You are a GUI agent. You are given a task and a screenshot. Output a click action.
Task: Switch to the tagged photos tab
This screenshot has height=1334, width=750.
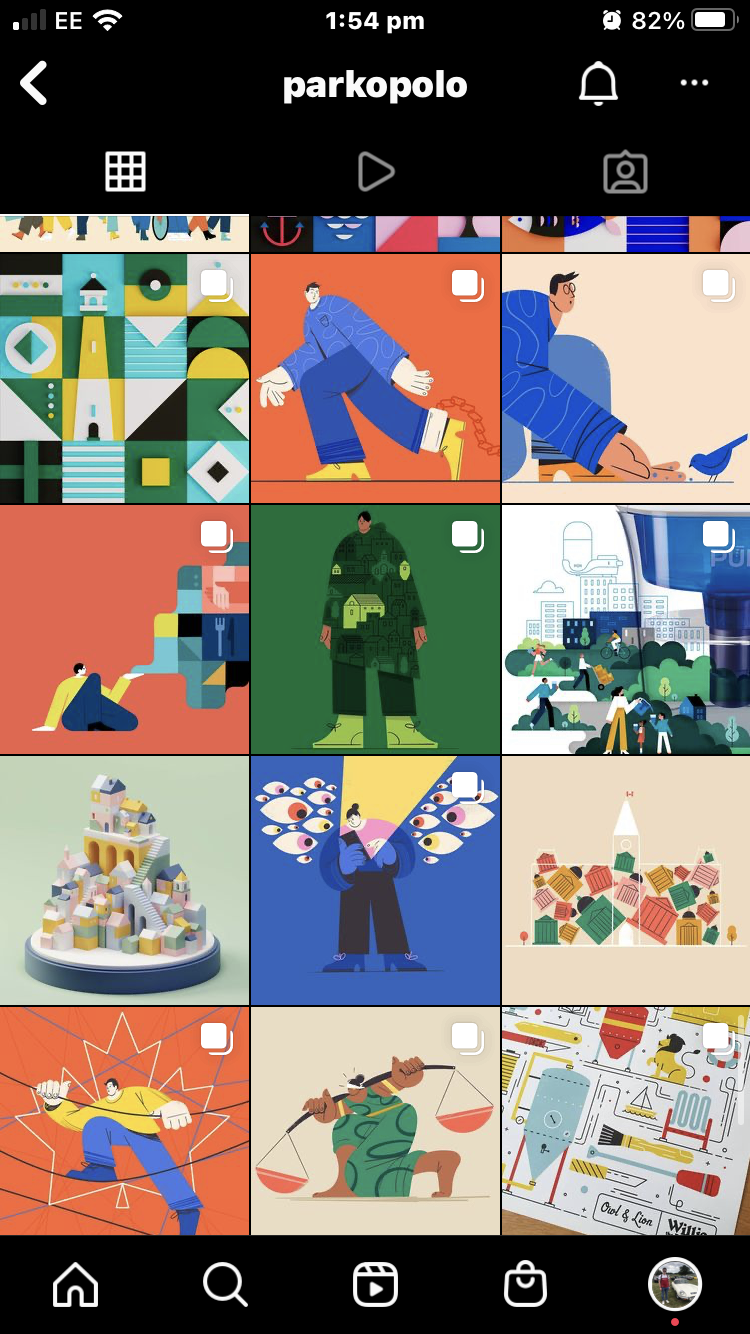[626, 172]
